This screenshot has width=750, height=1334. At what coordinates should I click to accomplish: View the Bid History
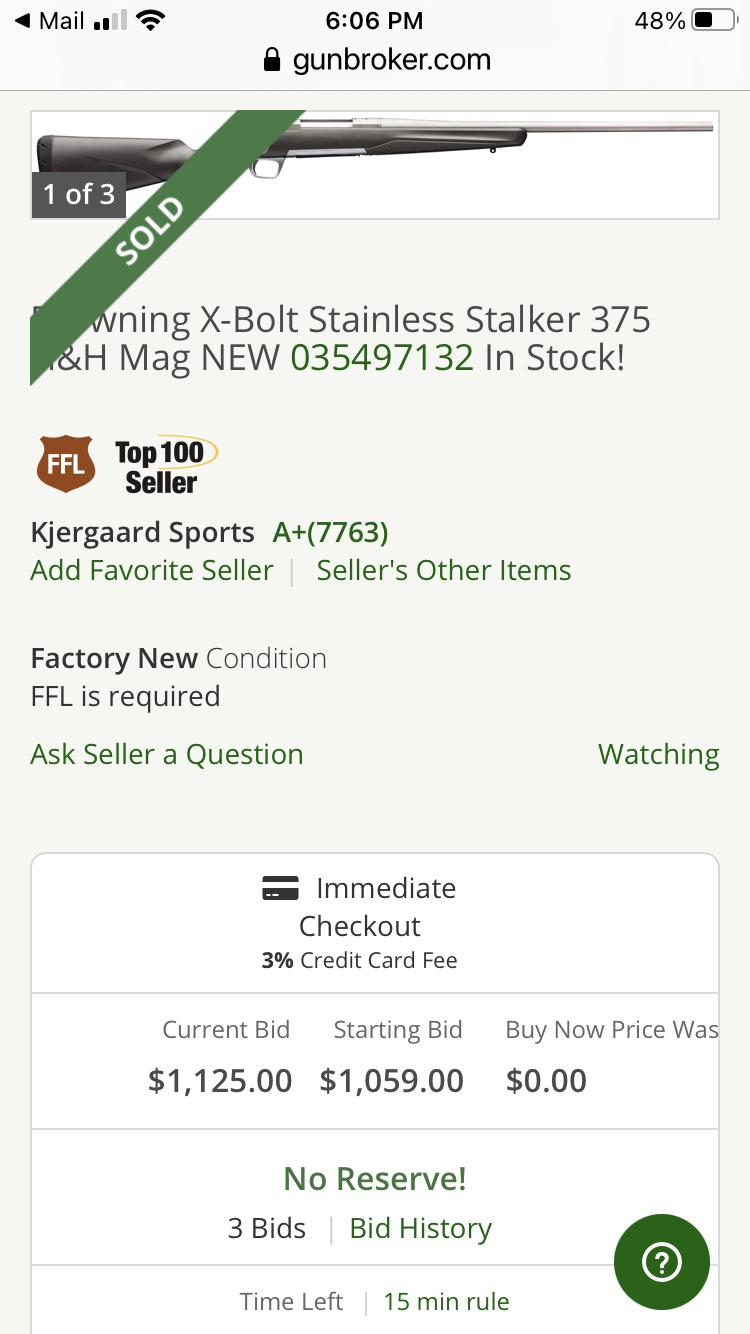coord(420,1228)
